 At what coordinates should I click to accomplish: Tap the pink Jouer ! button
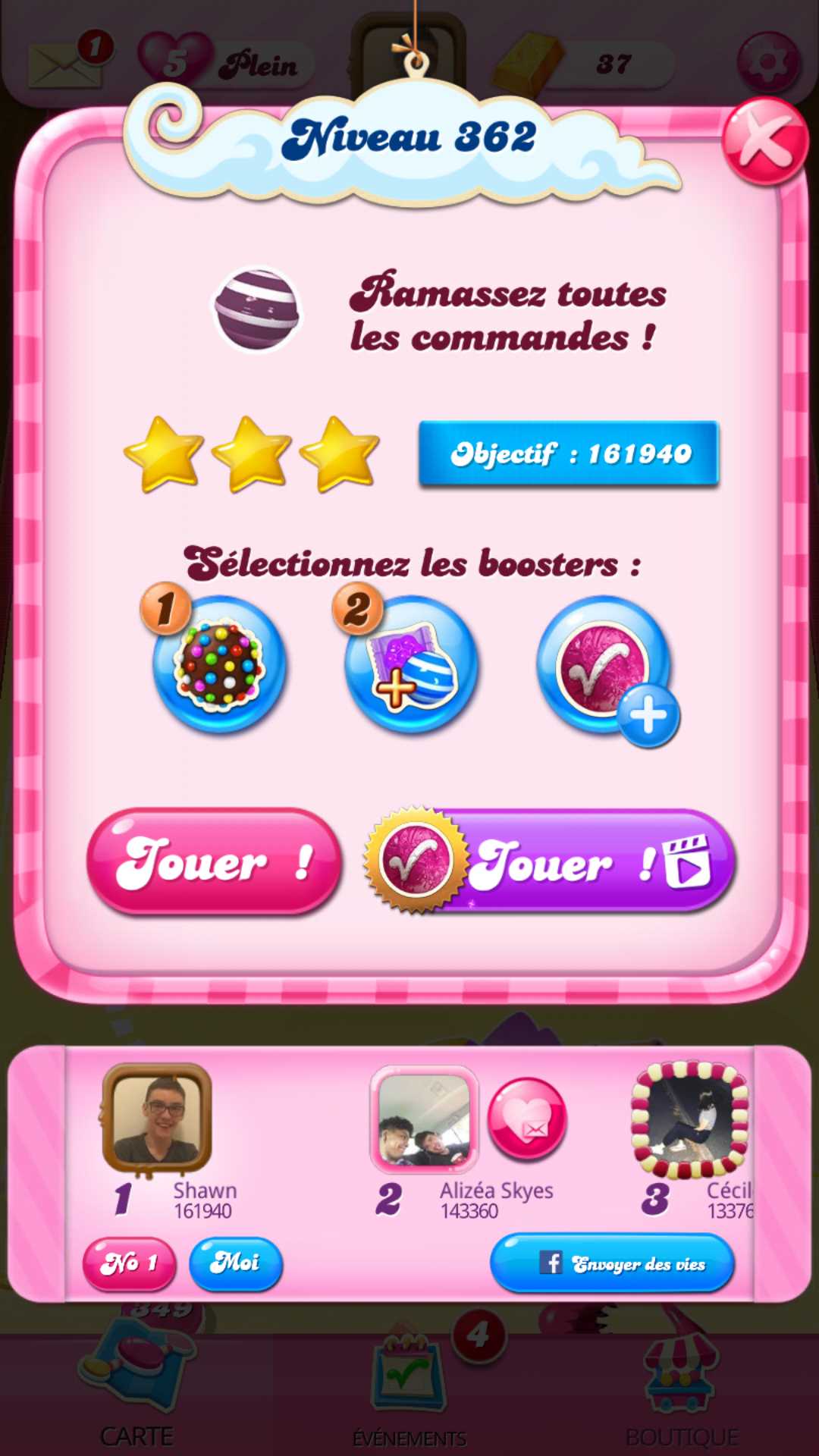click(214, 861)
